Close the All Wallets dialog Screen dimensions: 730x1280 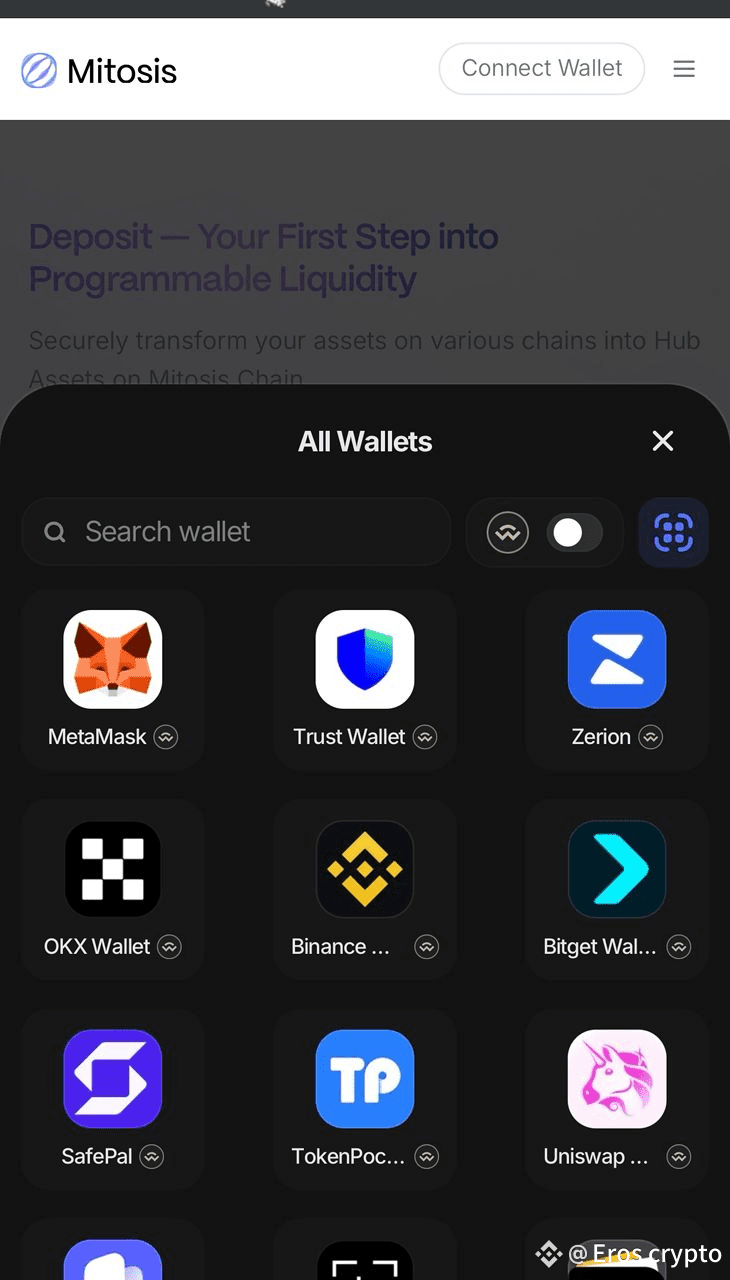(x=662, y=441)
